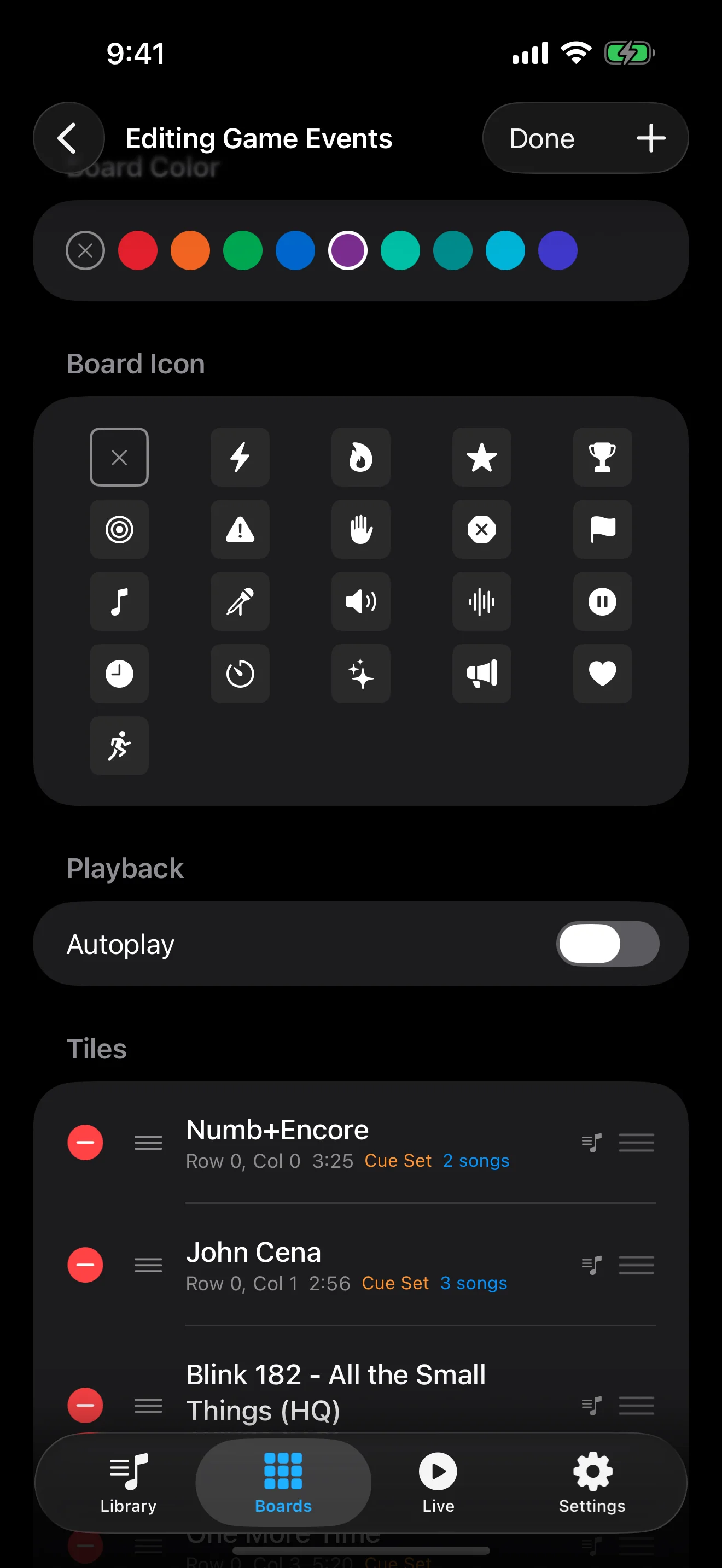Select the running figure board icon
Image resolution: width=722 pixels, height=1568 pixels.
pyautogui.click(x=119, y=746)
